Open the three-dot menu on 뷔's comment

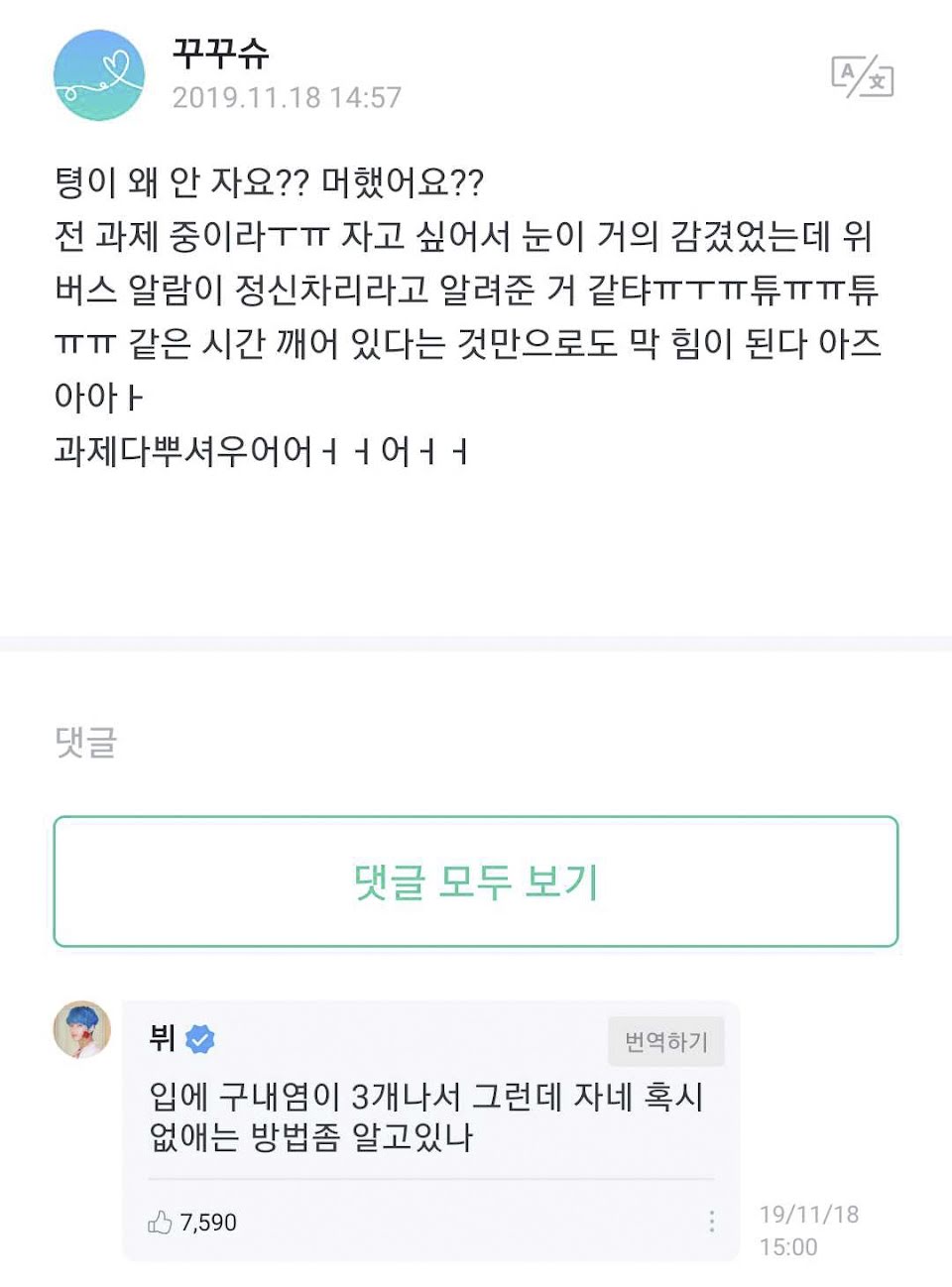tap(711, 1222)
